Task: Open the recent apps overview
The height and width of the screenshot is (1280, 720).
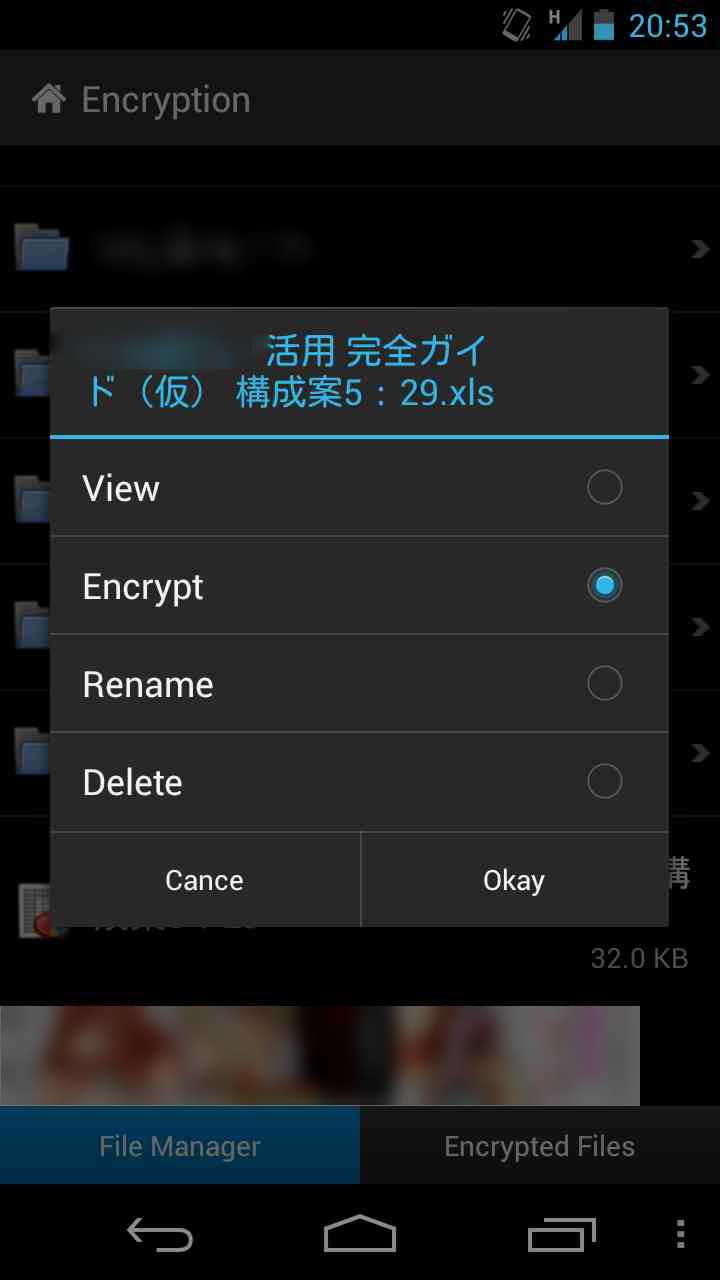Action: [561, 1233]
